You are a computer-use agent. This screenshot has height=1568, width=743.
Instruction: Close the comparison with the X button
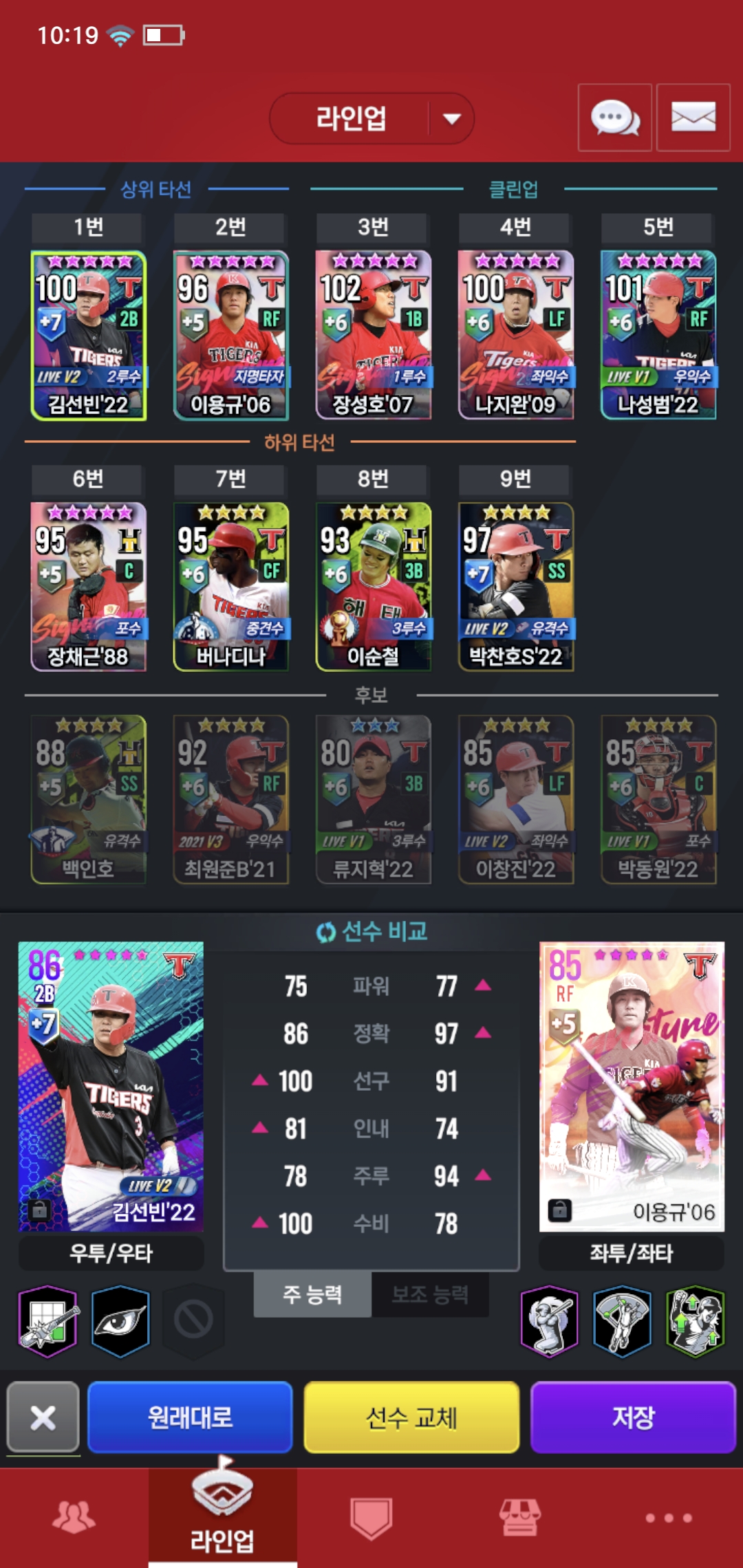43,1417
